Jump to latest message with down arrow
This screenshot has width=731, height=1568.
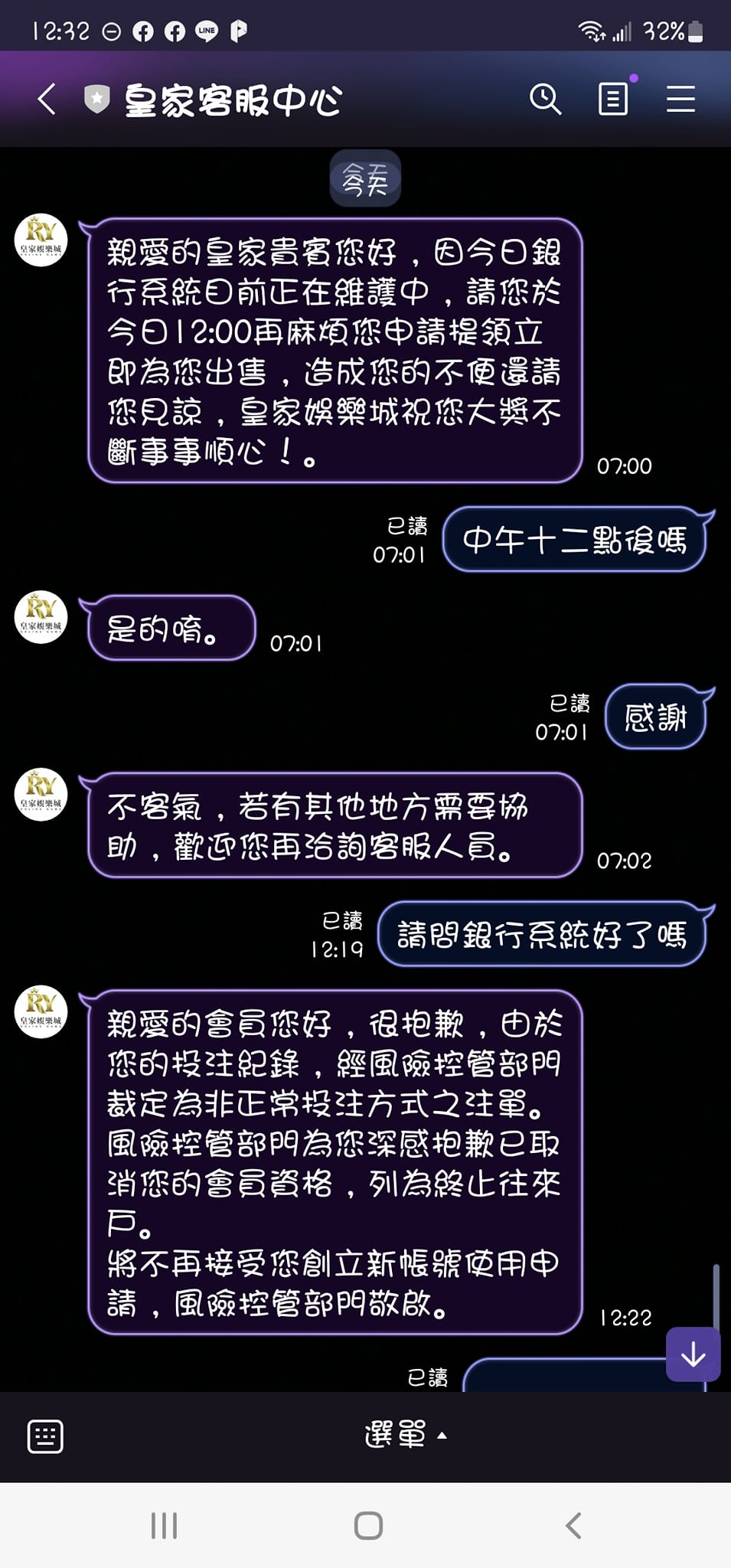click(x=693, y=1354)
